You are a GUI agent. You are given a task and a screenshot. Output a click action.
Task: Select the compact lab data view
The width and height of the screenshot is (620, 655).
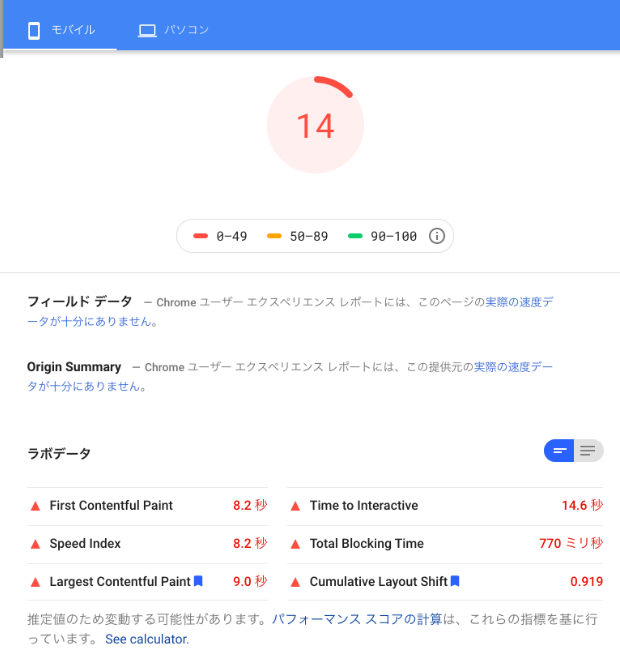point(560,451)
